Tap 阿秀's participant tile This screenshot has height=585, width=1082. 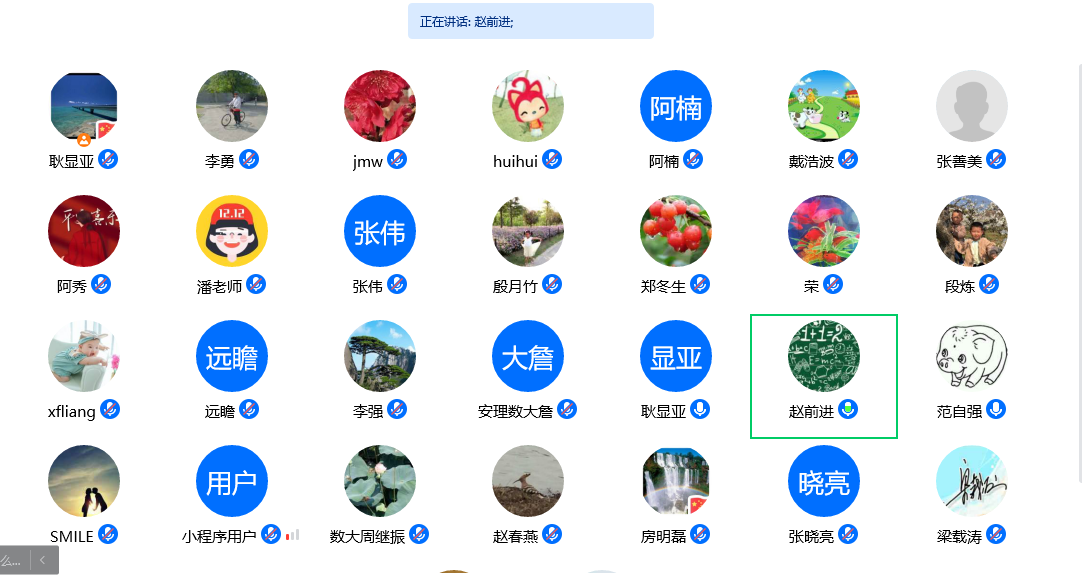pos(84,231)
